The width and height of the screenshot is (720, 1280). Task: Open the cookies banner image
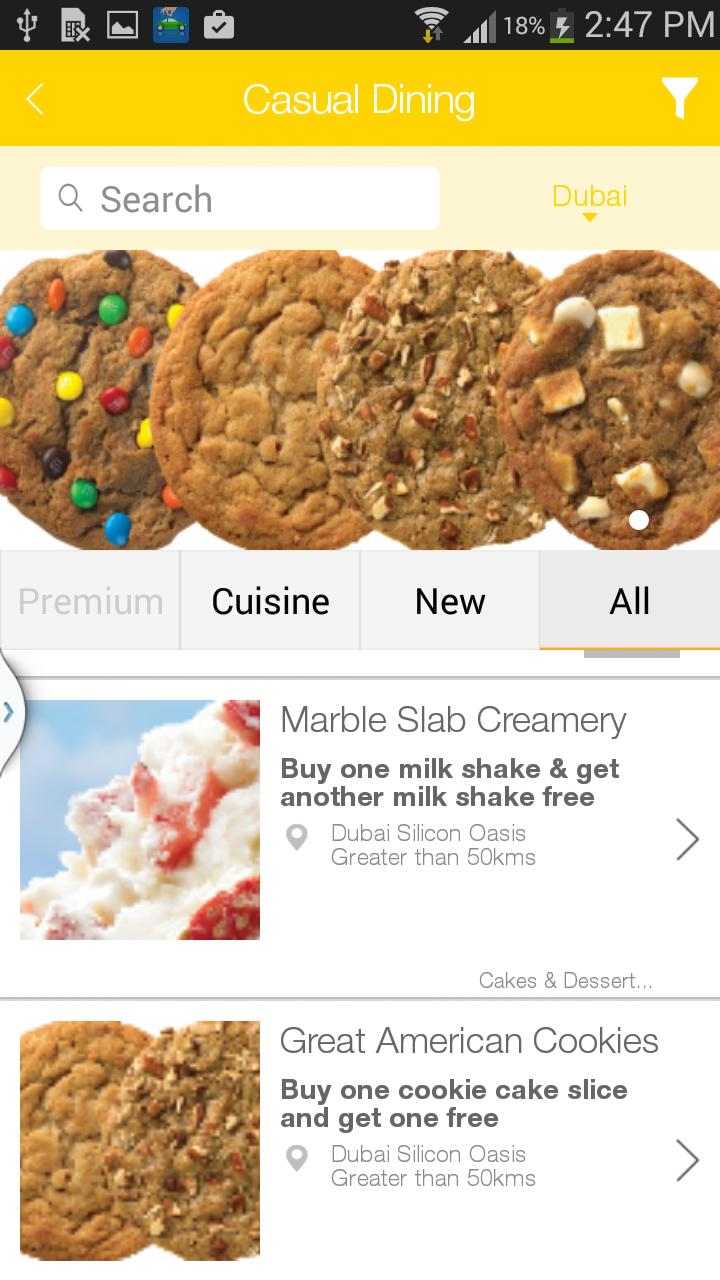(x=360, y=400)
